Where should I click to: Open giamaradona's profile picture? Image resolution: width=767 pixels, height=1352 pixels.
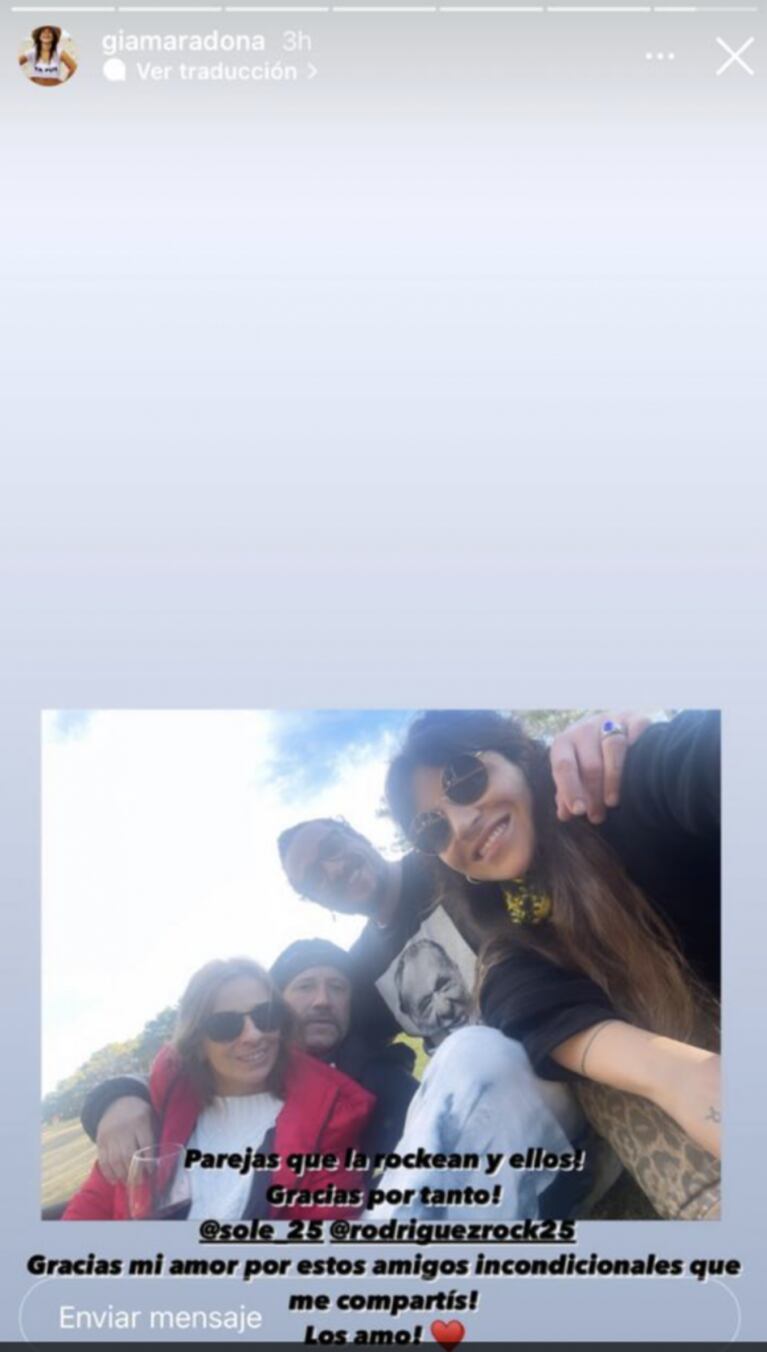[x=47, y=56]
